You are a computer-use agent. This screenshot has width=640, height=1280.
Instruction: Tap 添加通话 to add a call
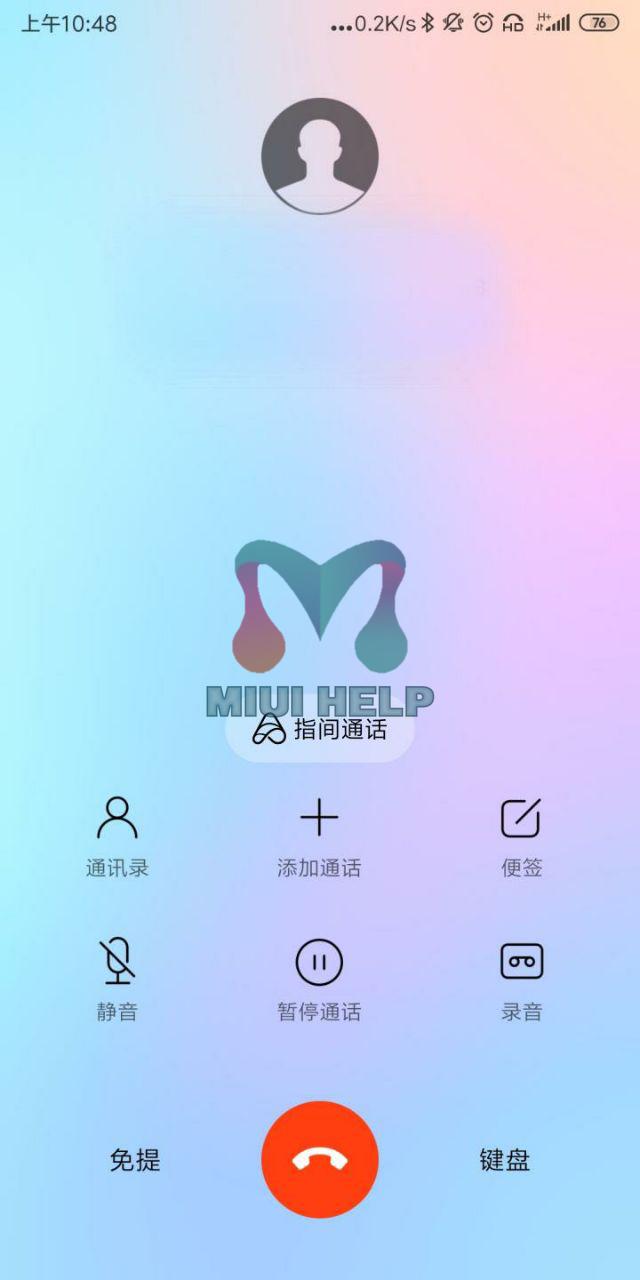click(x=319, y=837)
